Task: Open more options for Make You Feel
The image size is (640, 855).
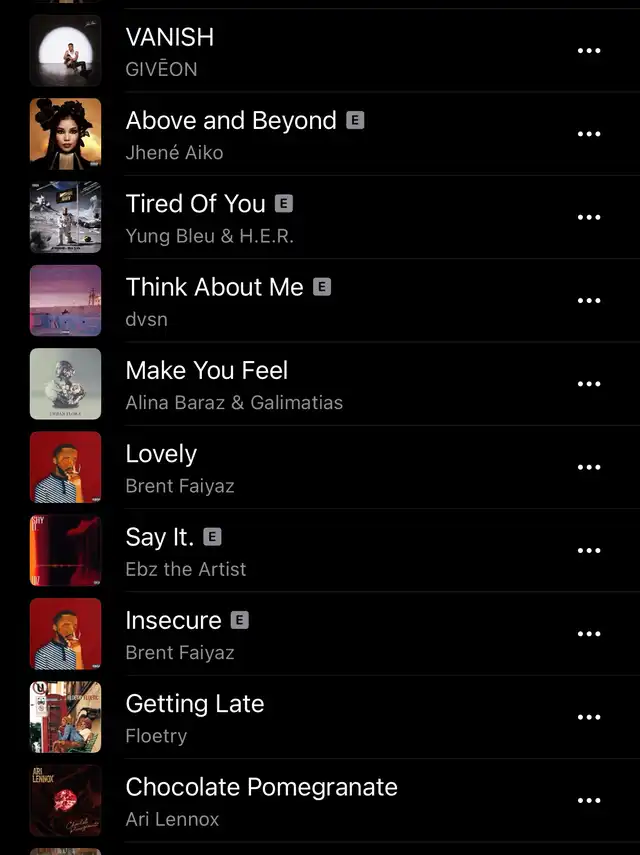Action: (x=589, y=384)
